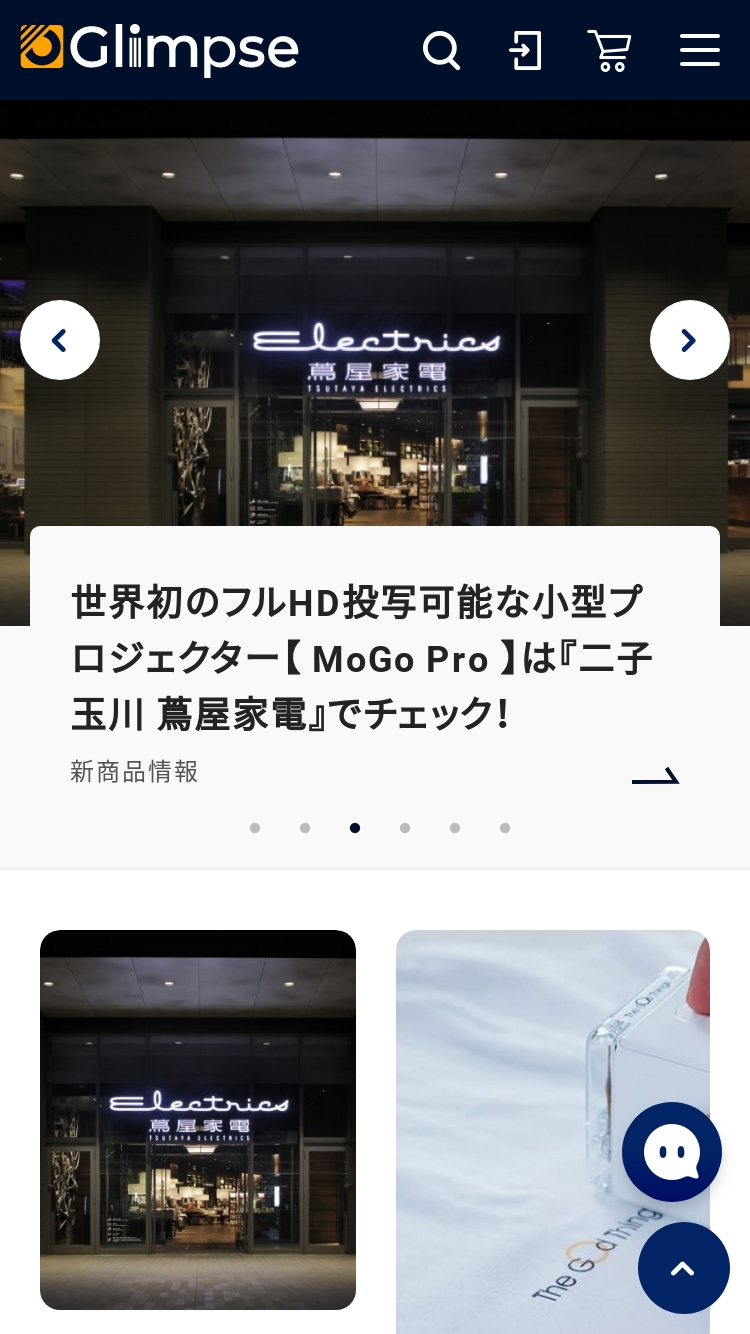Open the shopping cart
Image resolution: width=750 pixels, height=1334 pixels.
tap(609, 50)
